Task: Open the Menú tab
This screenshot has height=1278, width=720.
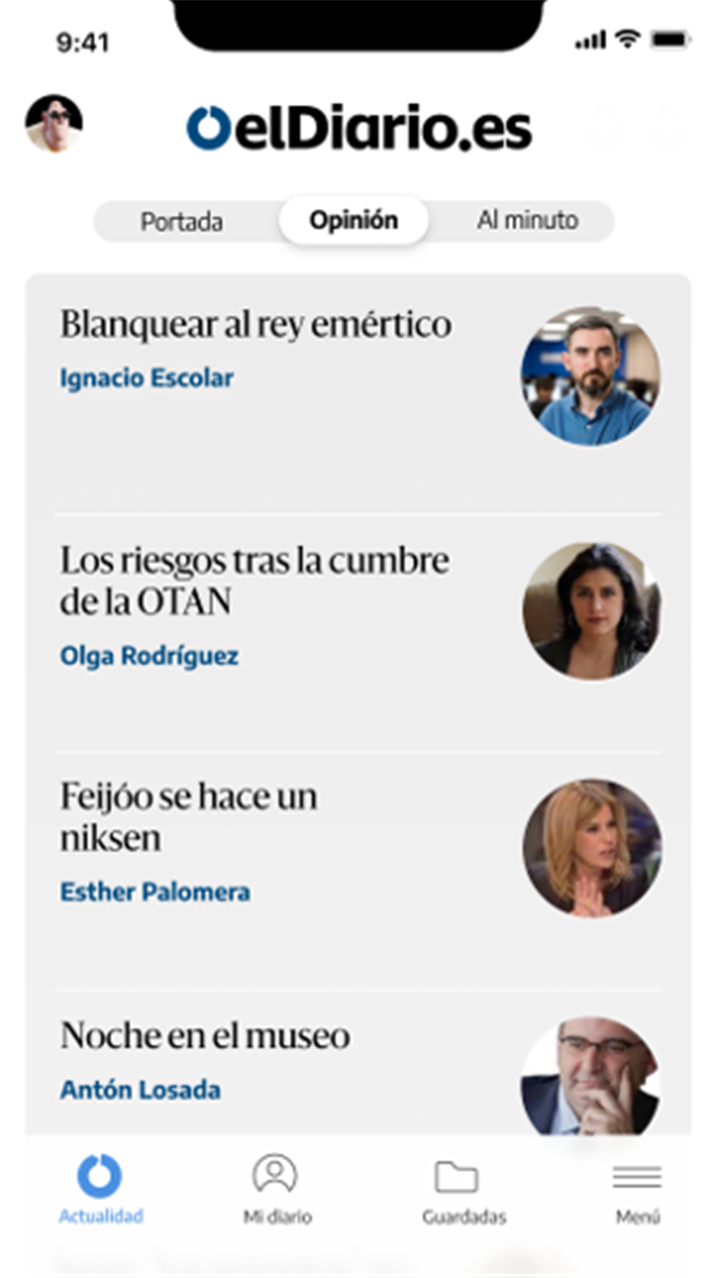Action: [637, 1189]
